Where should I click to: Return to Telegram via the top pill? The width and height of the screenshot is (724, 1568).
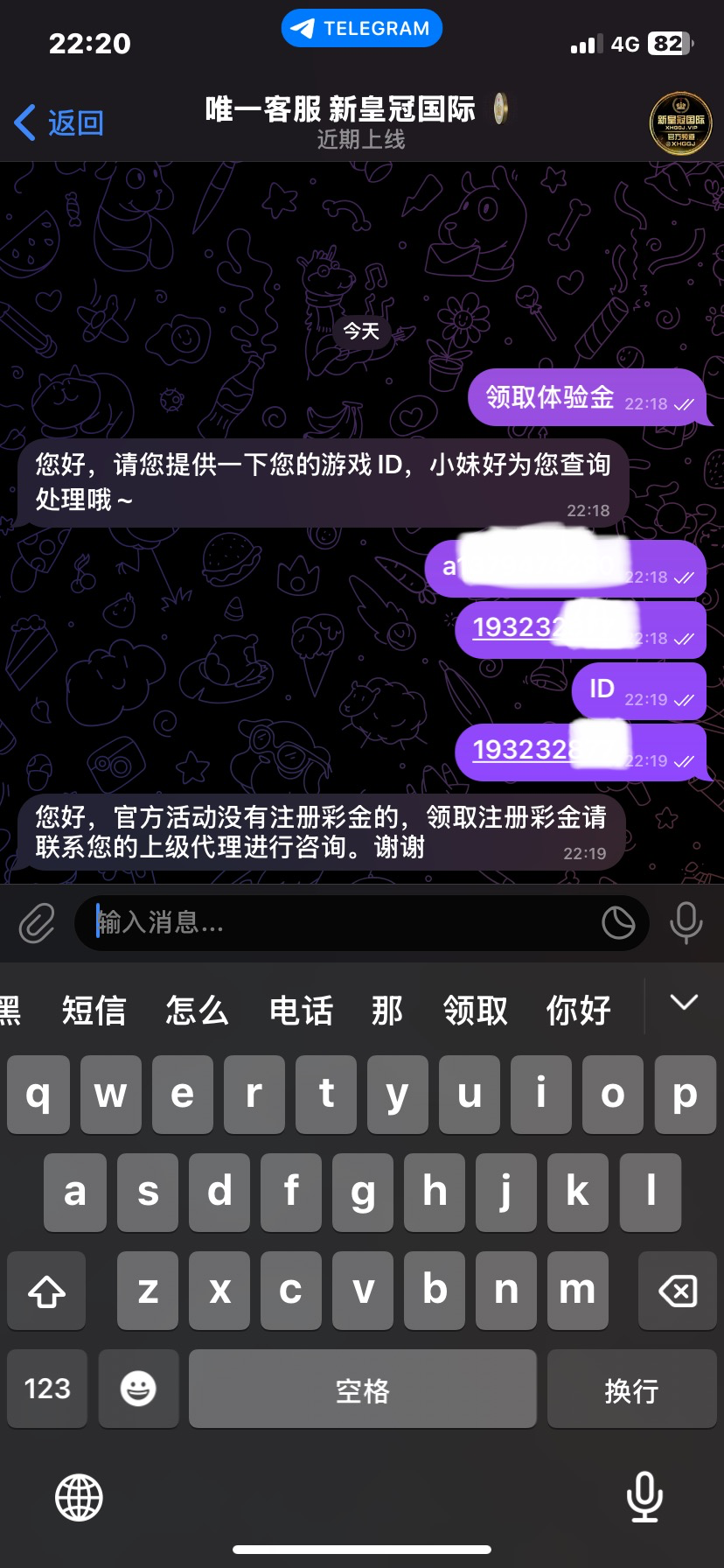coord(362,28)
